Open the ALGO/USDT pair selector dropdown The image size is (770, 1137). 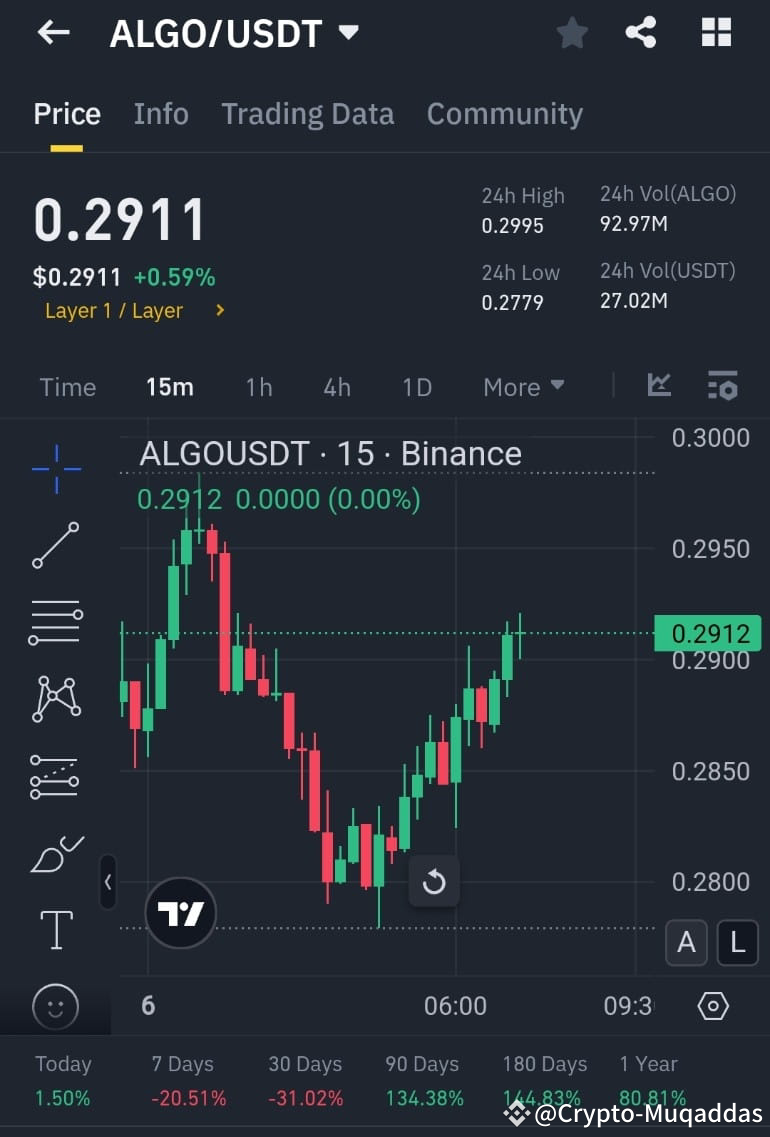pyautogui.click(x=348, y=32)
